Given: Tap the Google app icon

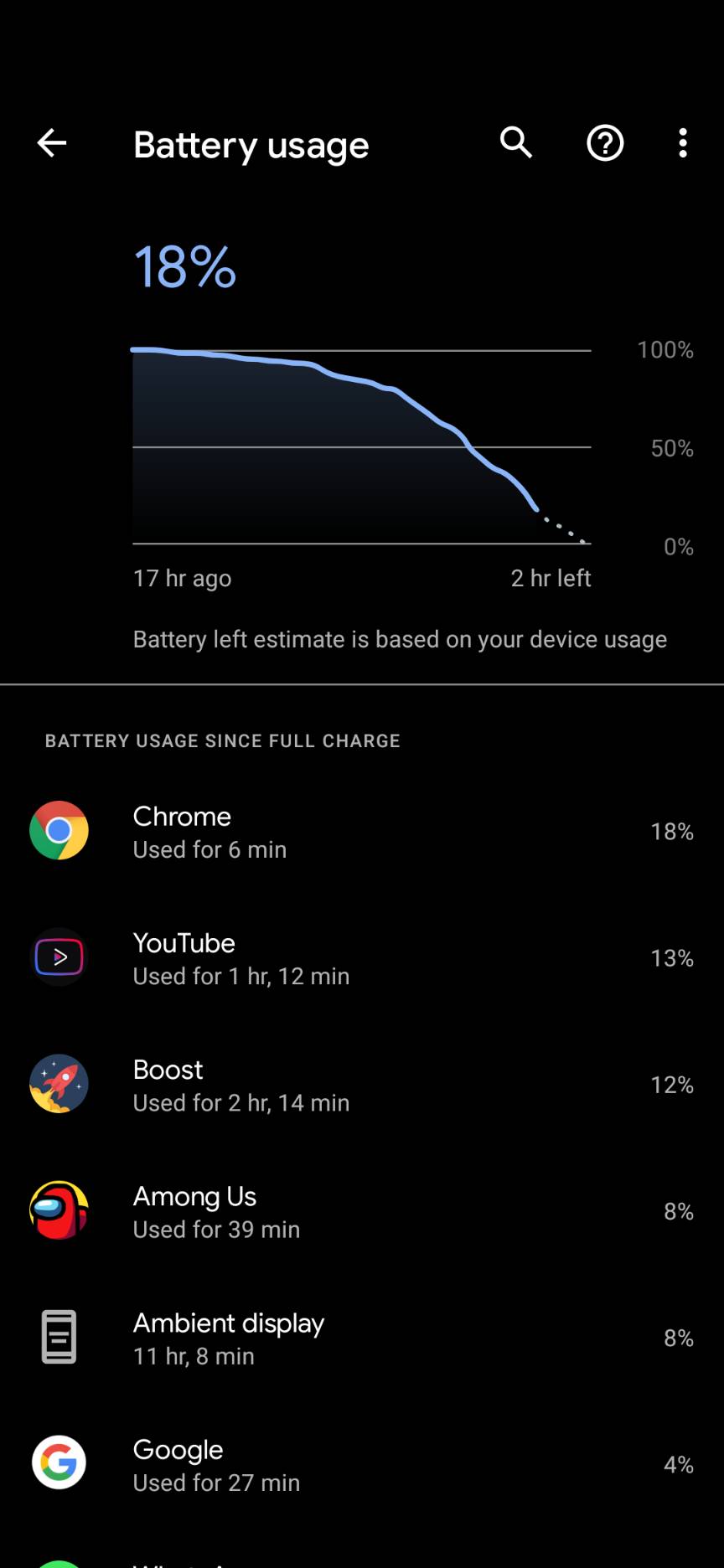Looking at the screenshot, I should [59, 1463].
